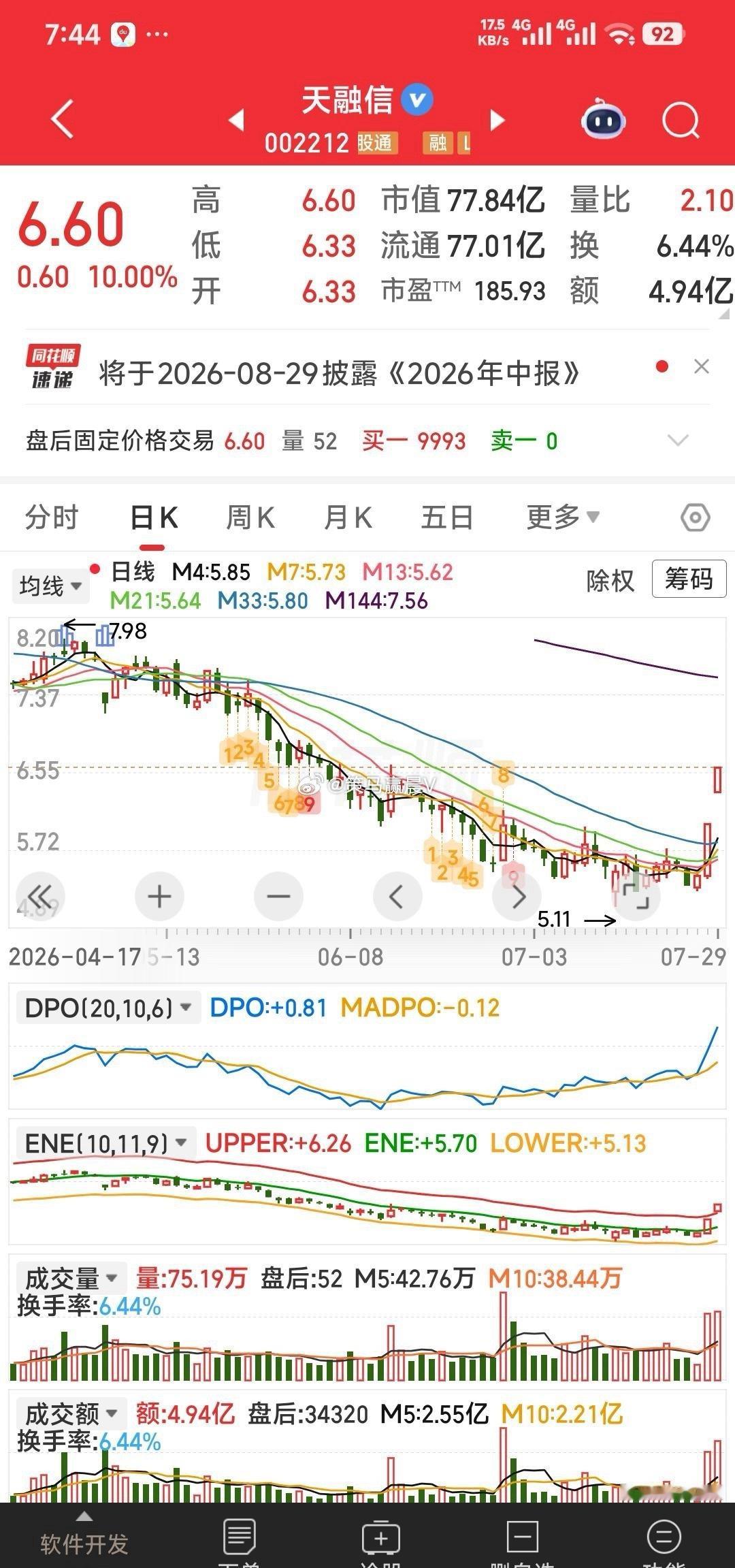This screenshot has height=1568, width=735.
Task: Open the robot AI assistant
Action: pyautogui.click(x=604, y=119)
